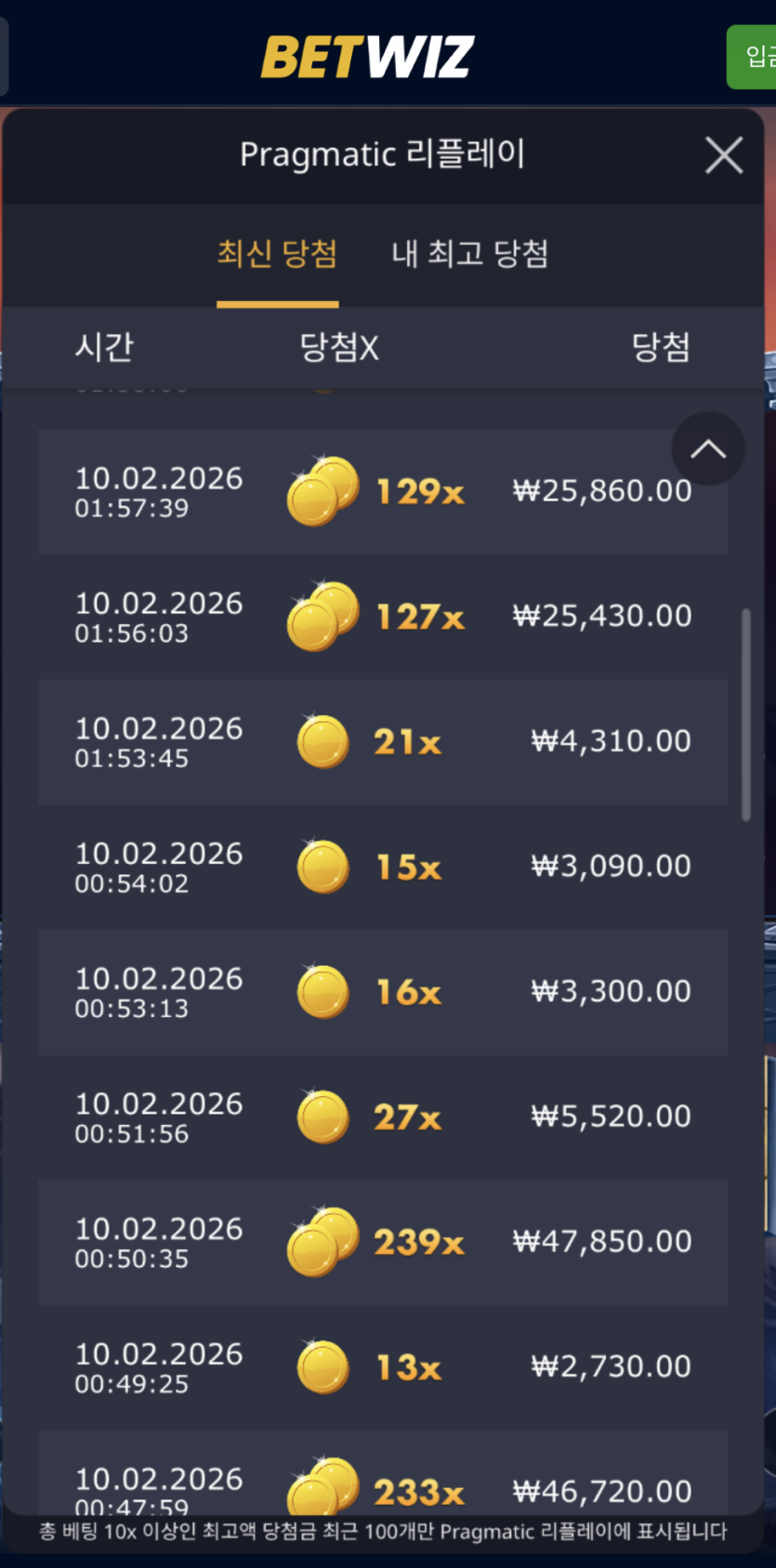The image size is (776, 1568).
Task: Select the 최신 당첨 tab
Action: point(277,254)
